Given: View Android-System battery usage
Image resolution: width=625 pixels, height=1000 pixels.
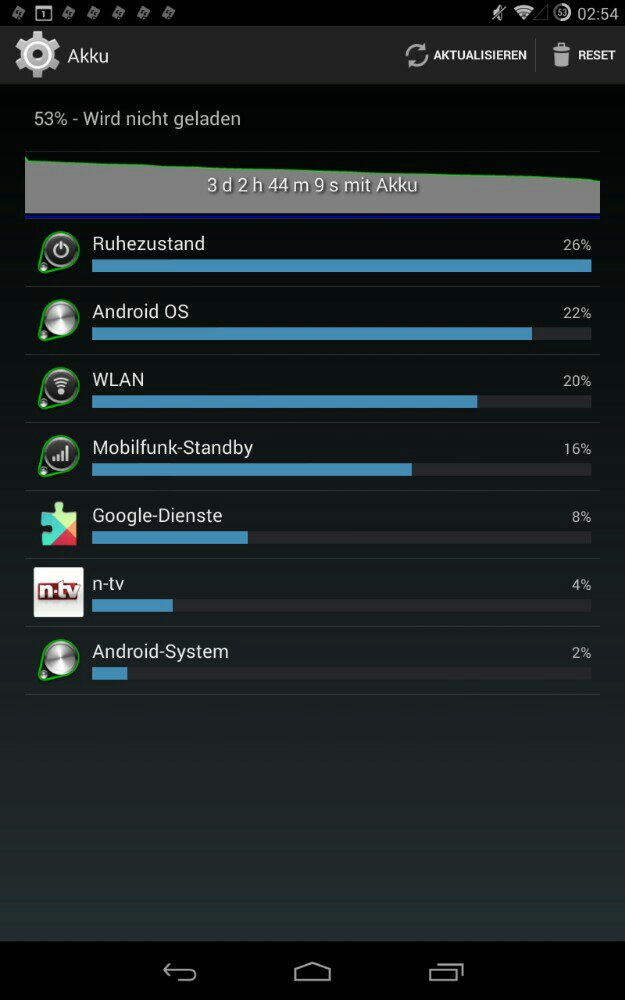Looking at the screenshot, I should [312, 661].
